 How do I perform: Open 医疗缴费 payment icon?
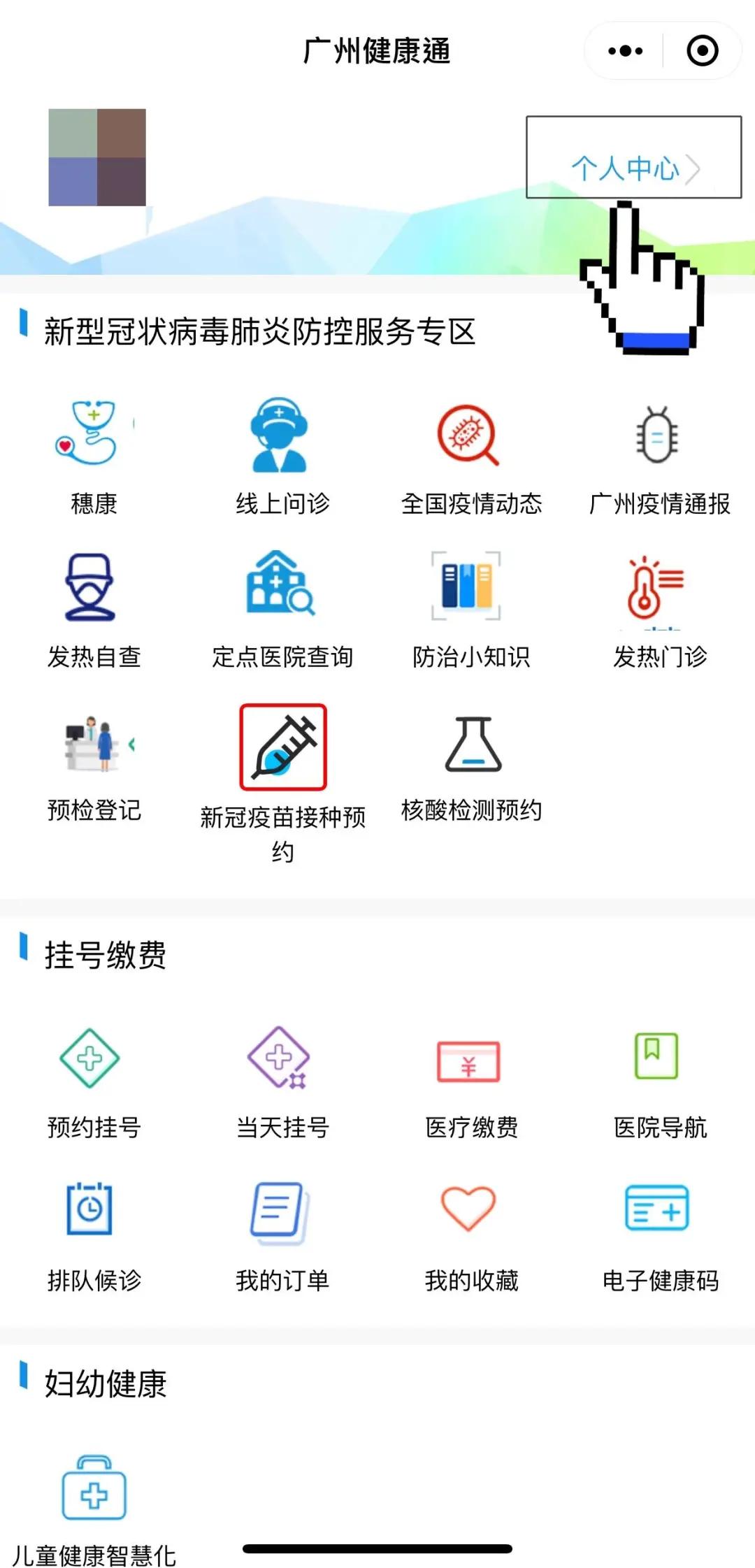coord(470,1059)
